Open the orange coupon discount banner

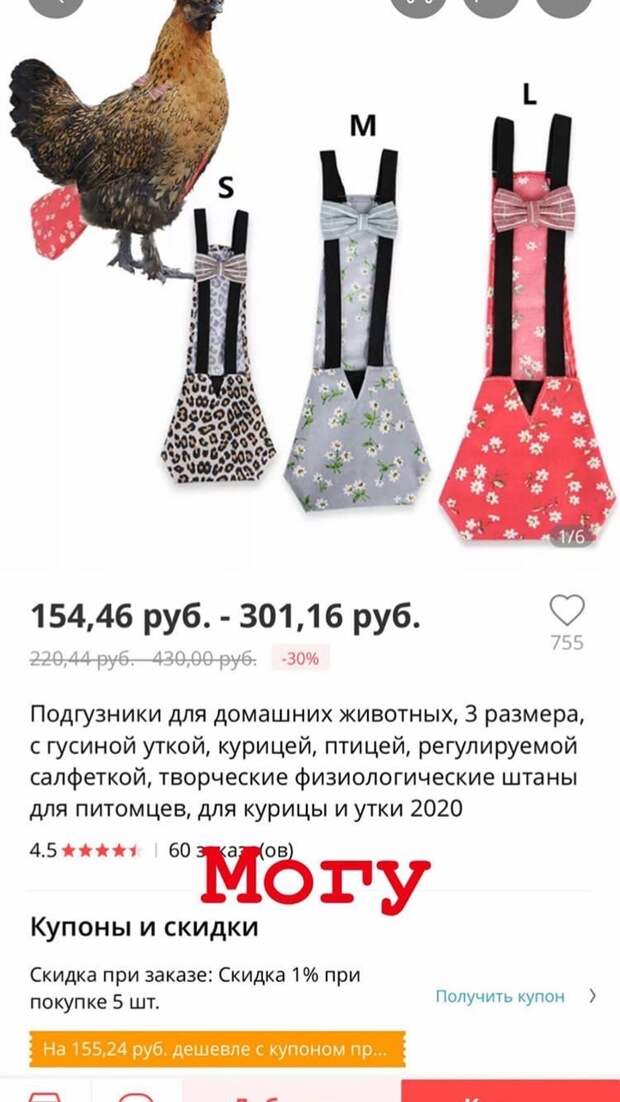tap(217, 1050)
